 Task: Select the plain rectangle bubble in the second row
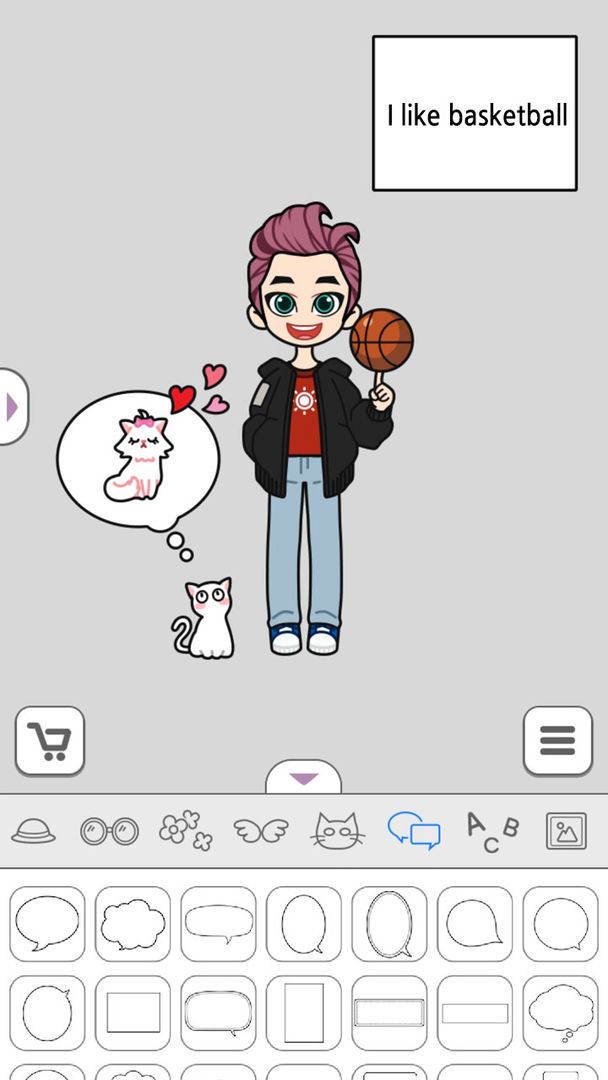click(133, 1012)
